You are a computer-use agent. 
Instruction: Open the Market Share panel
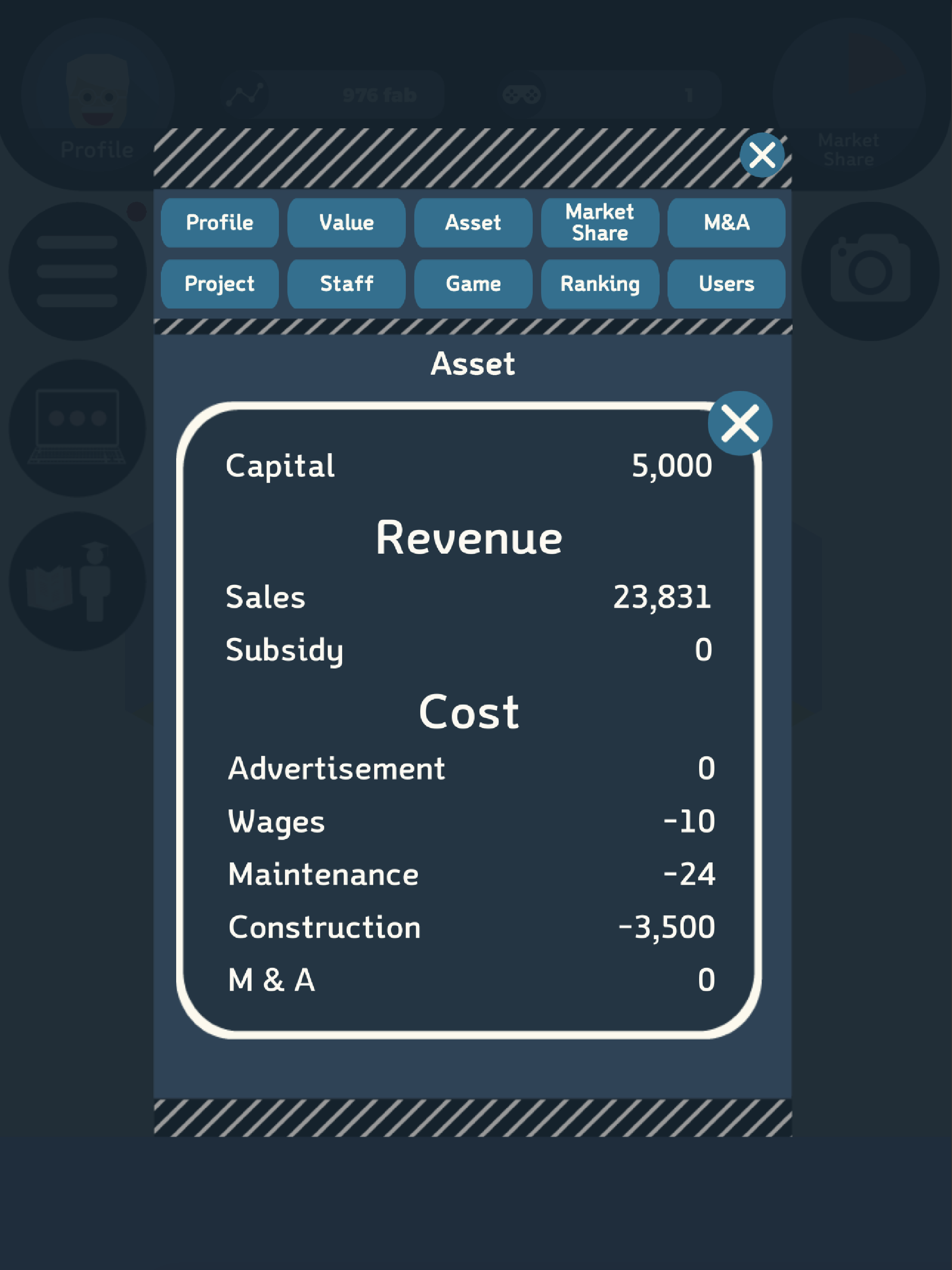pos(600,223)
